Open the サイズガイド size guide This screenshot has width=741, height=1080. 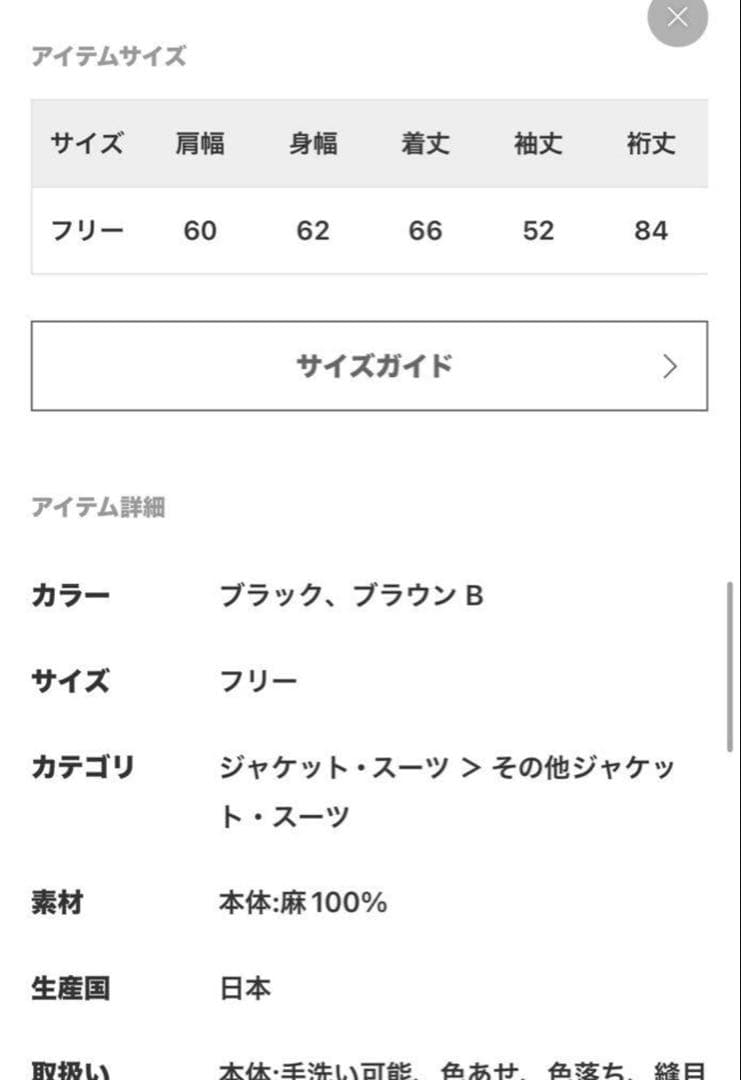[x=370, y=366]
